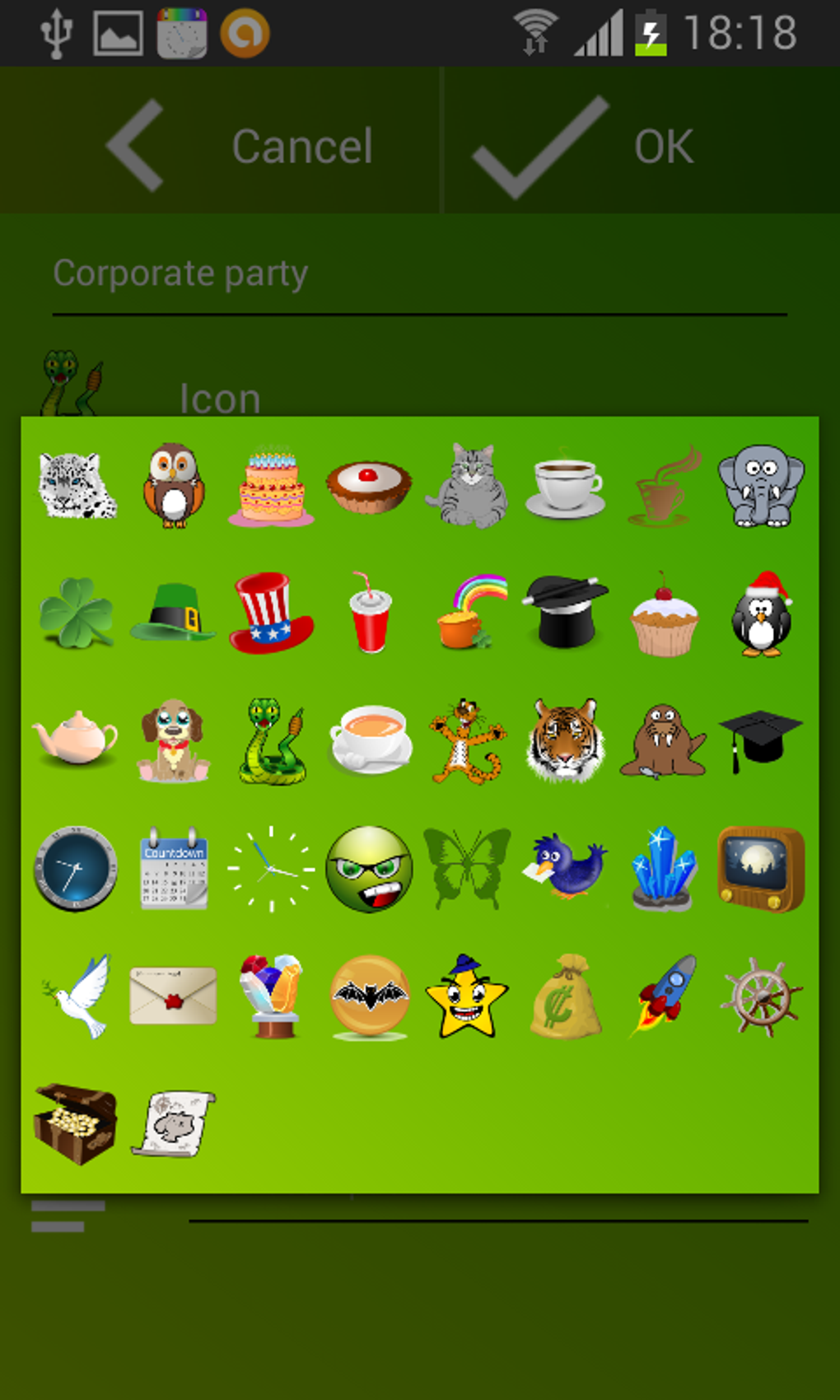Pick the snow leopard icon
Viewport: 840px width, 1400px height.
(77, 486)
